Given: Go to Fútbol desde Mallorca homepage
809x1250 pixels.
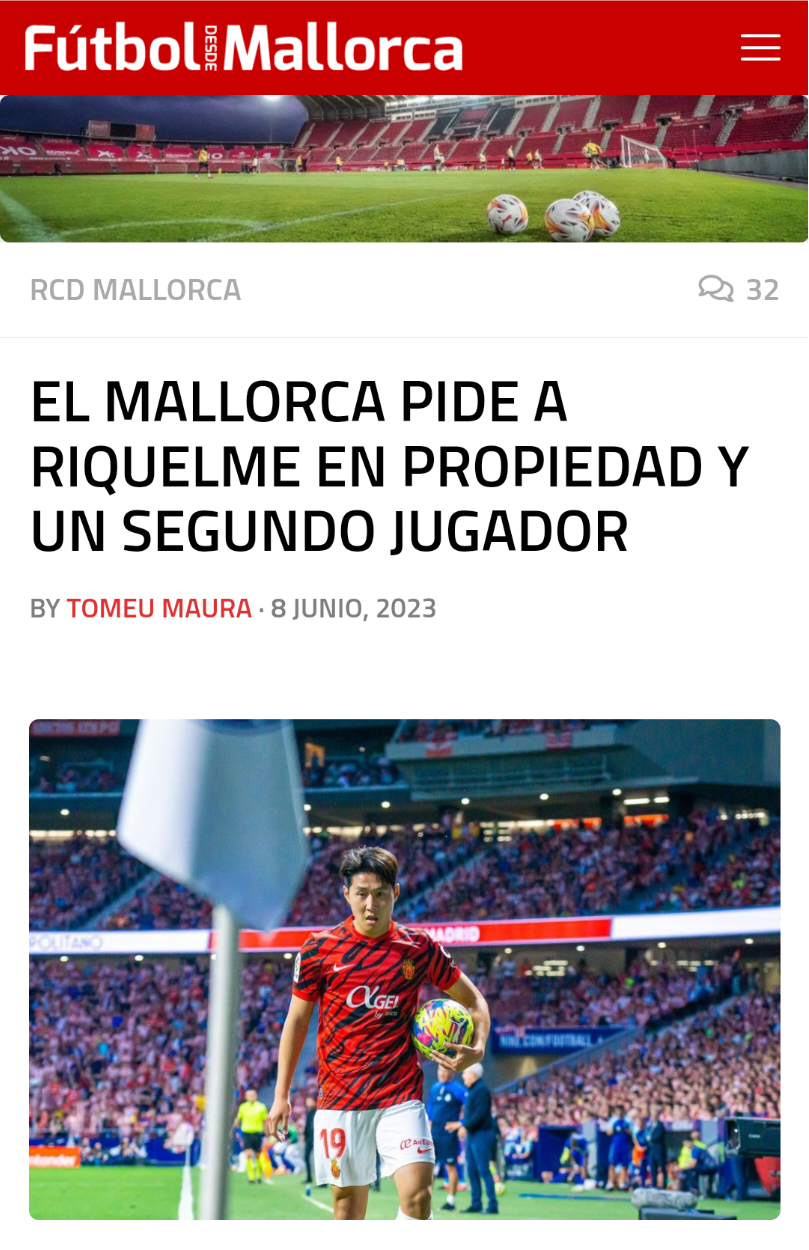Looking at the screenshot, I should tap(244, 48).
